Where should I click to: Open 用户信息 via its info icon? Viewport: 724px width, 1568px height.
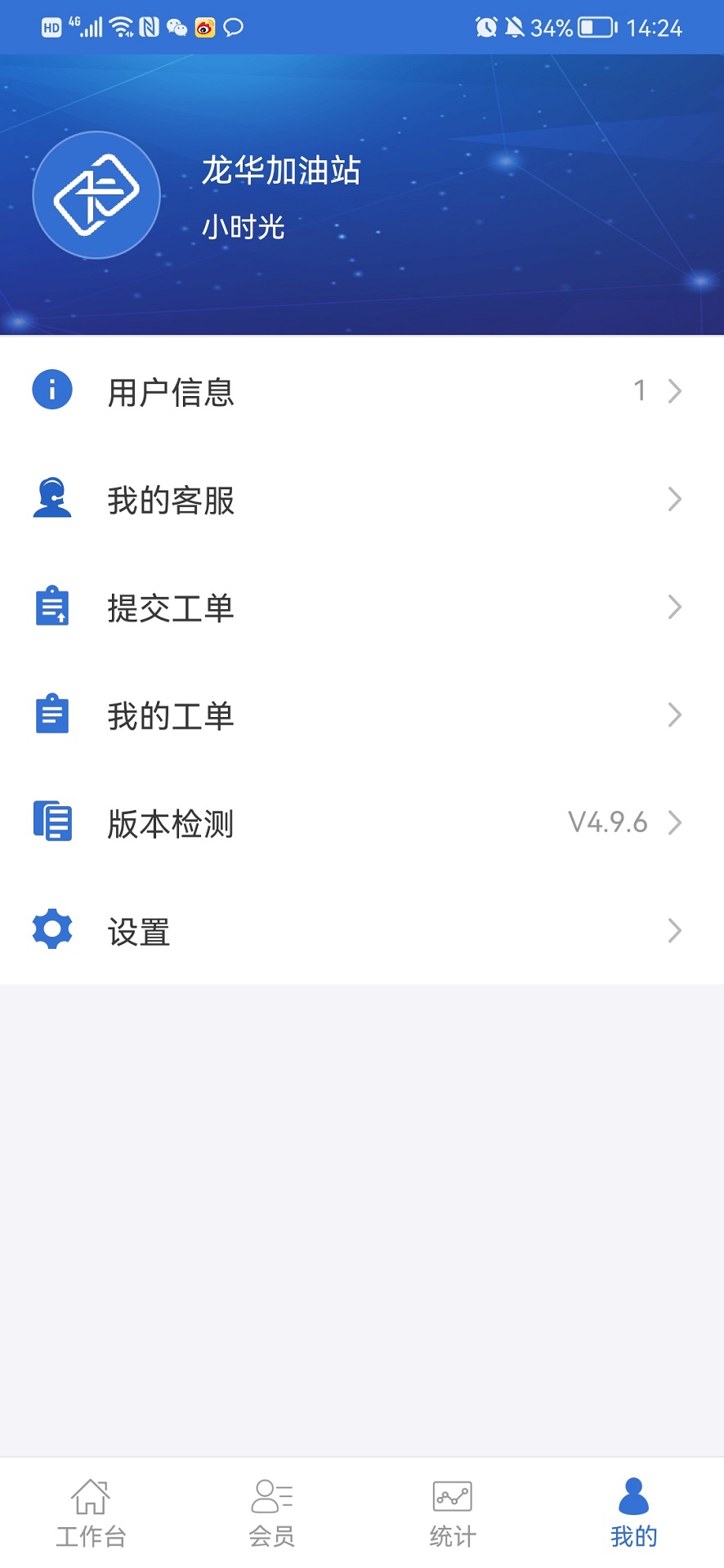tap(51, 391)
